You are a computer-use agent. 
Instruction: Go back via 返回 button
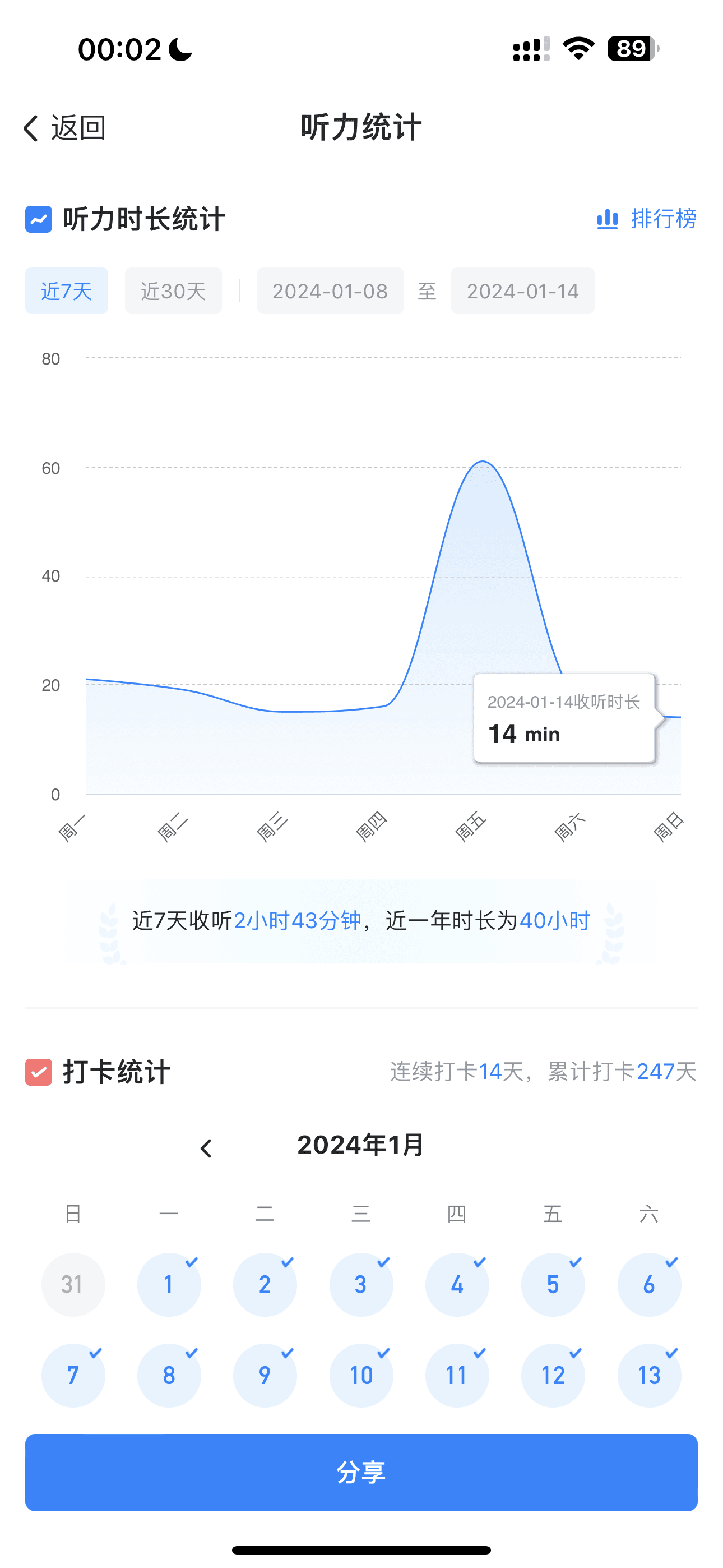(x=64, y=128)
